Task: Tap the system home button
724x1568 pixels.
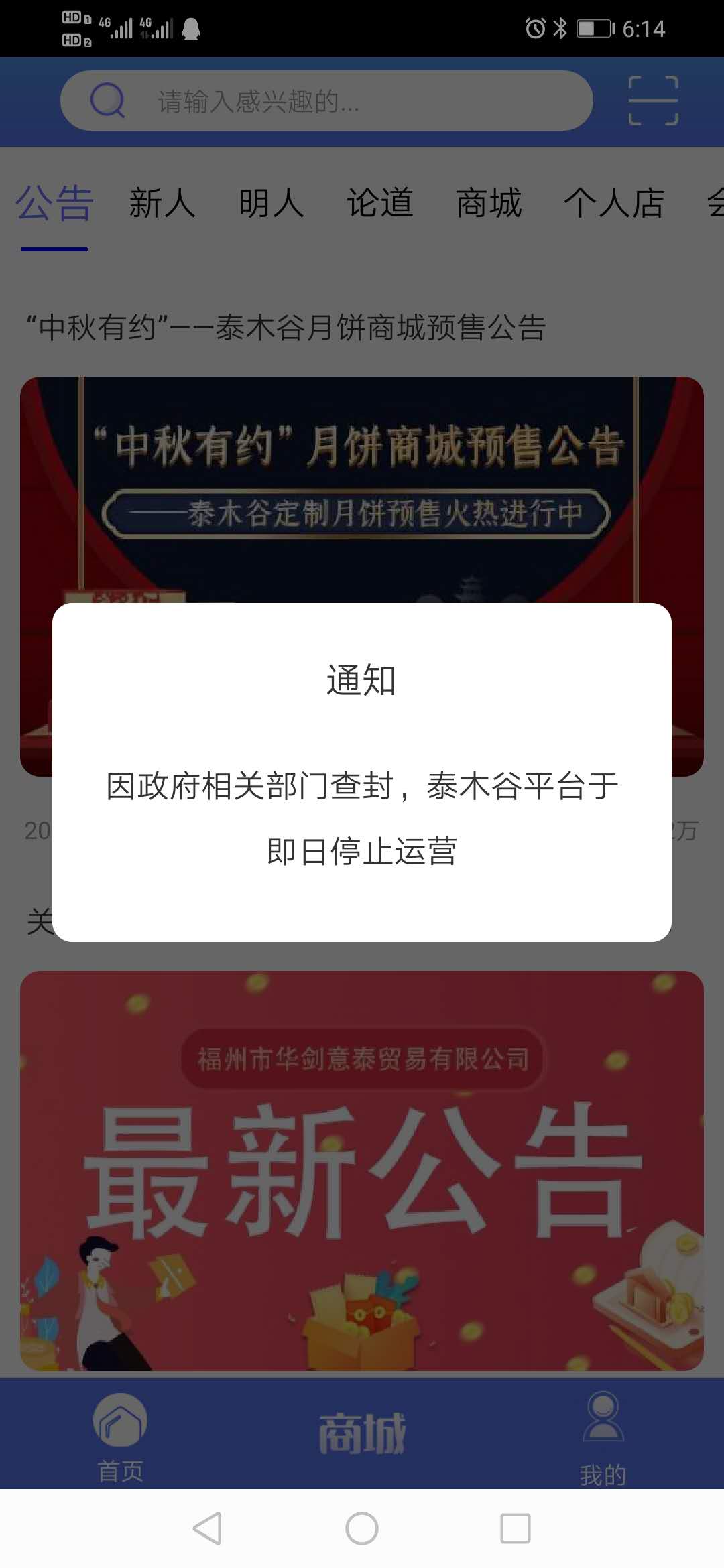Action: pos(362,1528)
